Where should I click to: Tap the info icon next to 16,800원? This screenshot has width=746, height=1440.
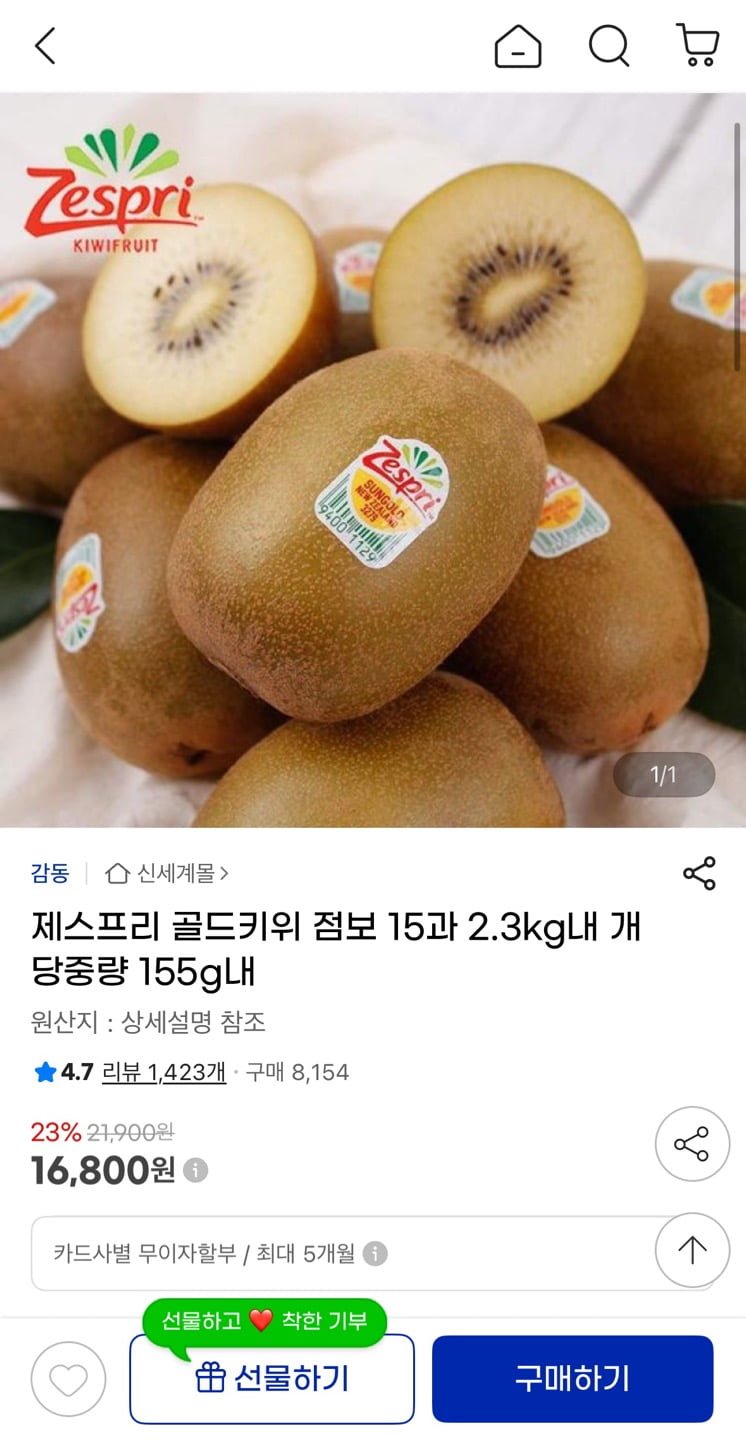[196, 1170]
